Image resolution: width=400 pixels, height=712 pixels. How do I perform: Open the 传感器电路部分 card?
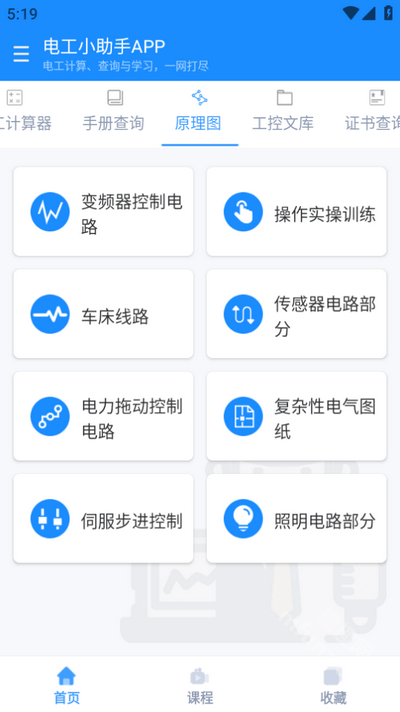pos(296,314)
